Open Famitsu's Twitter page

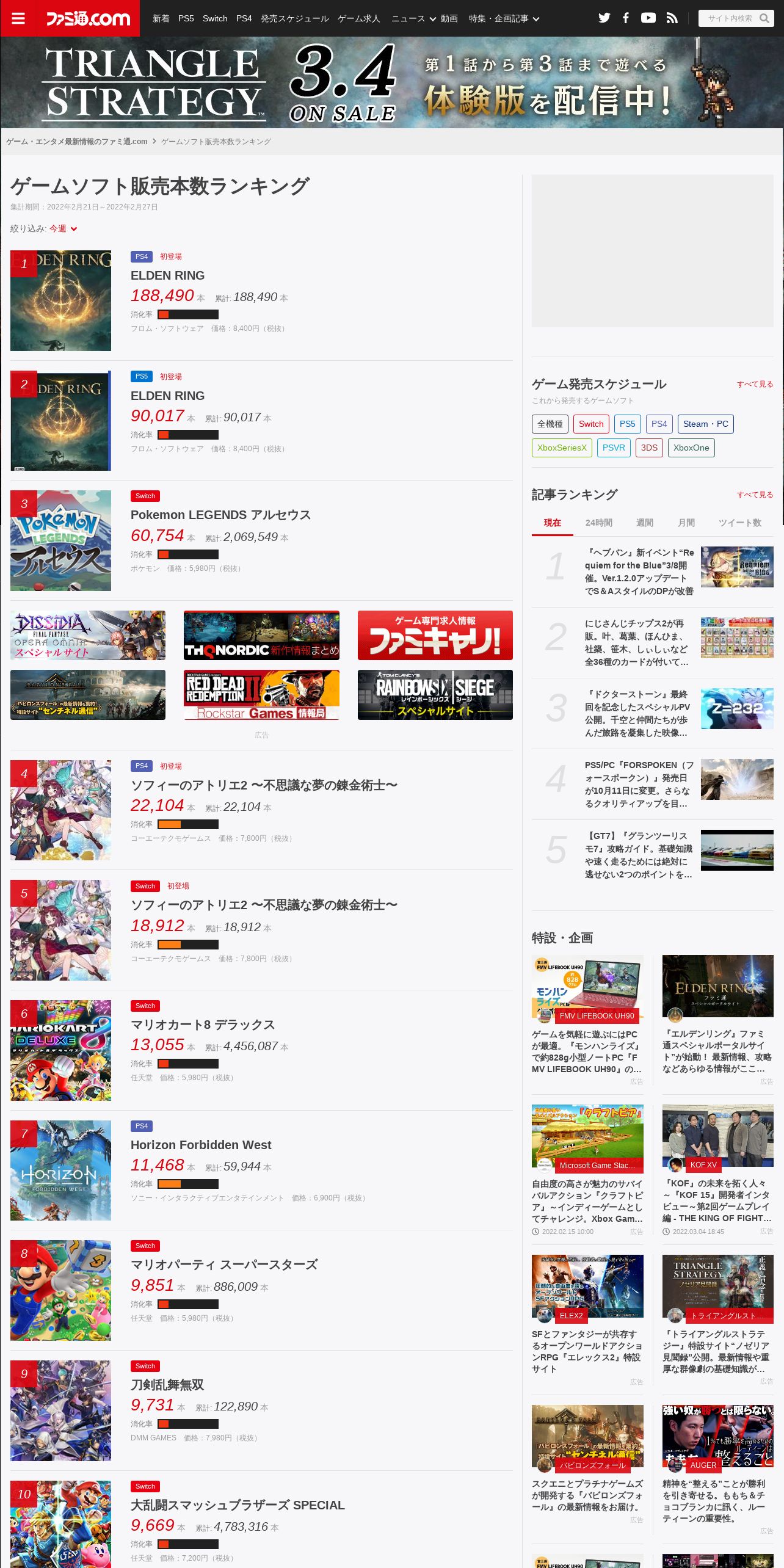pyautogui.click(x=604, y=18)
